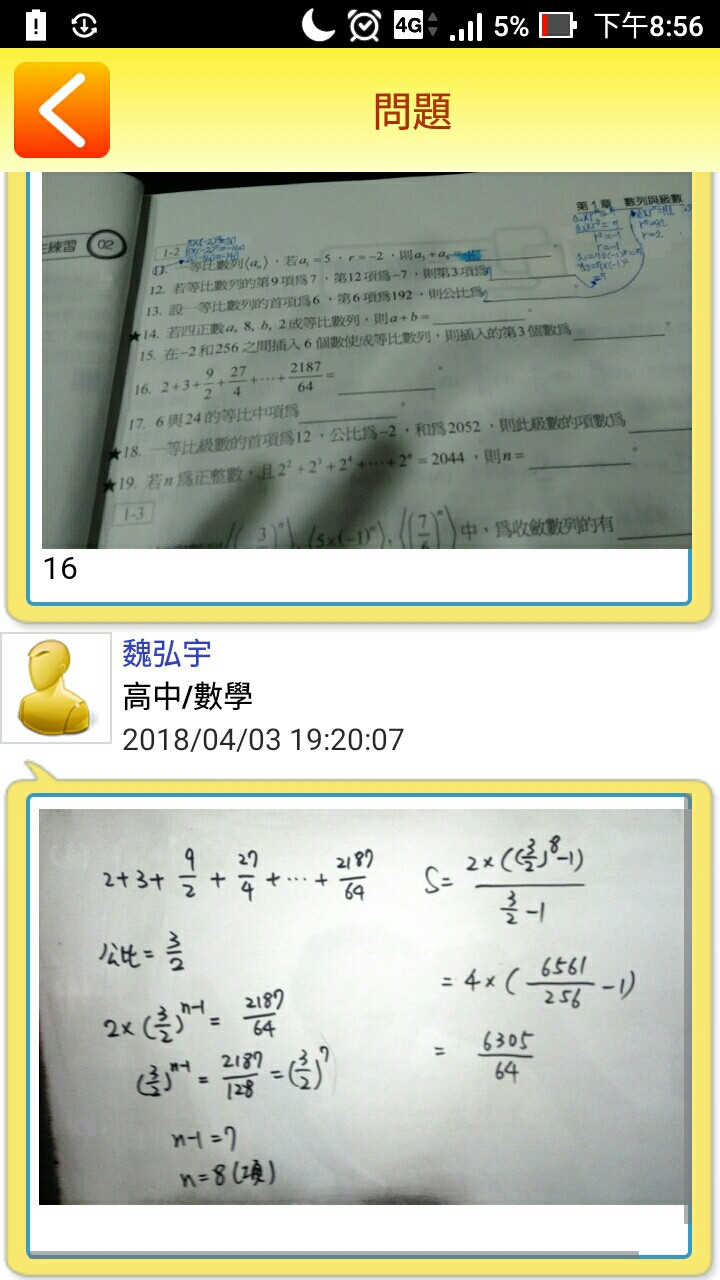Enlarge the handwritten solution image
The width and height of the screenshot is (720, 1280).
(x=364, y=1006)
